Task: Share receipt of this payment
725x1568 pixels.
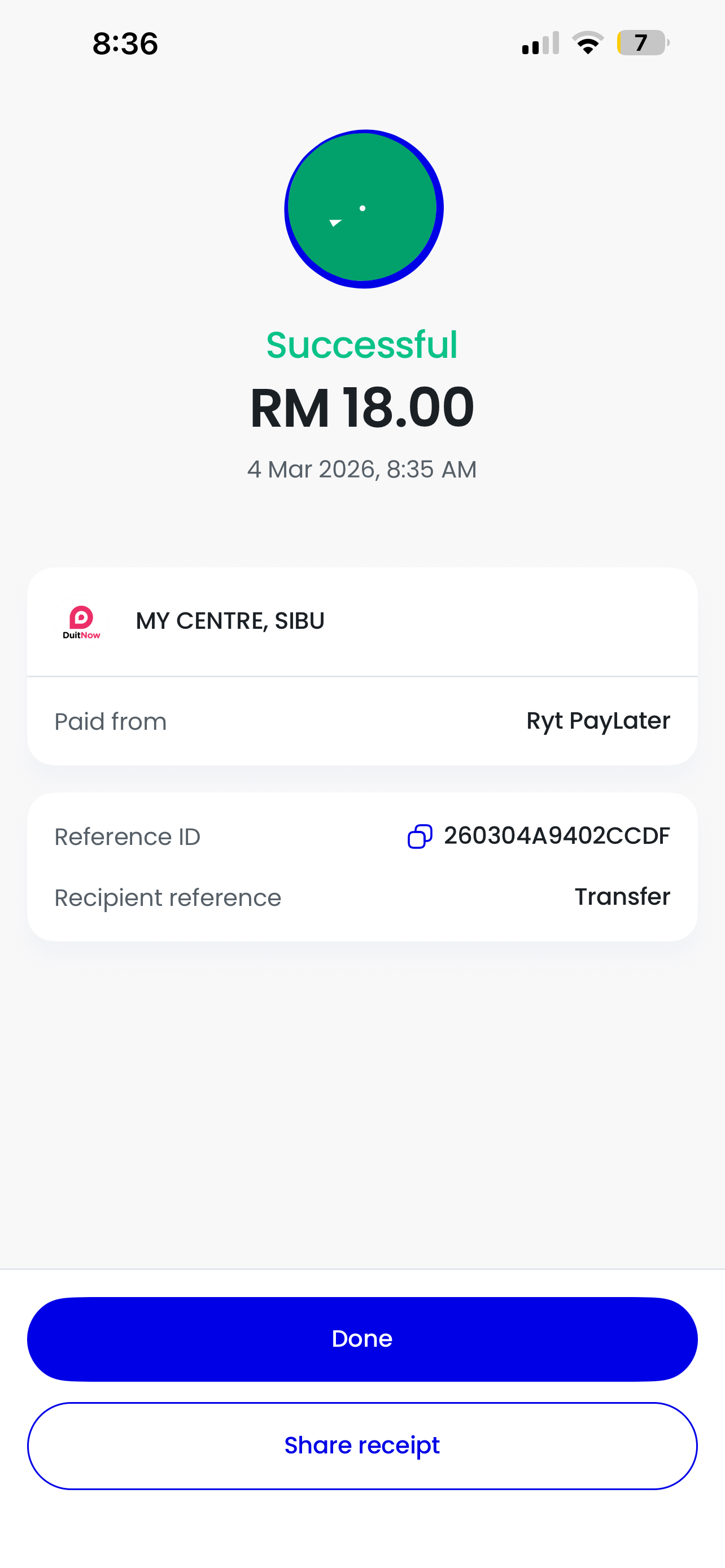Action: [x=362, y=1446]
